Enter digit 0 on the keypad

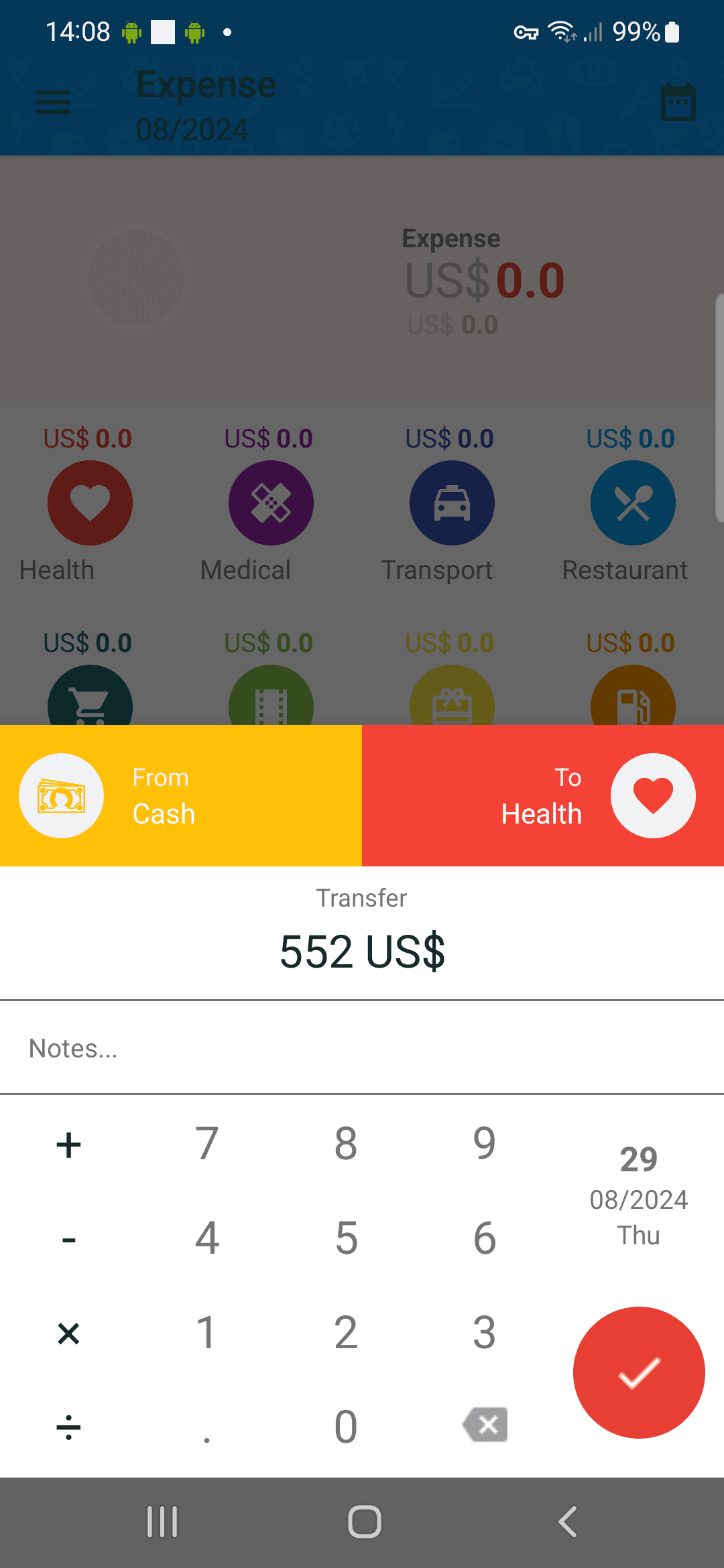pyautogui.click(x=346, y=1426)
